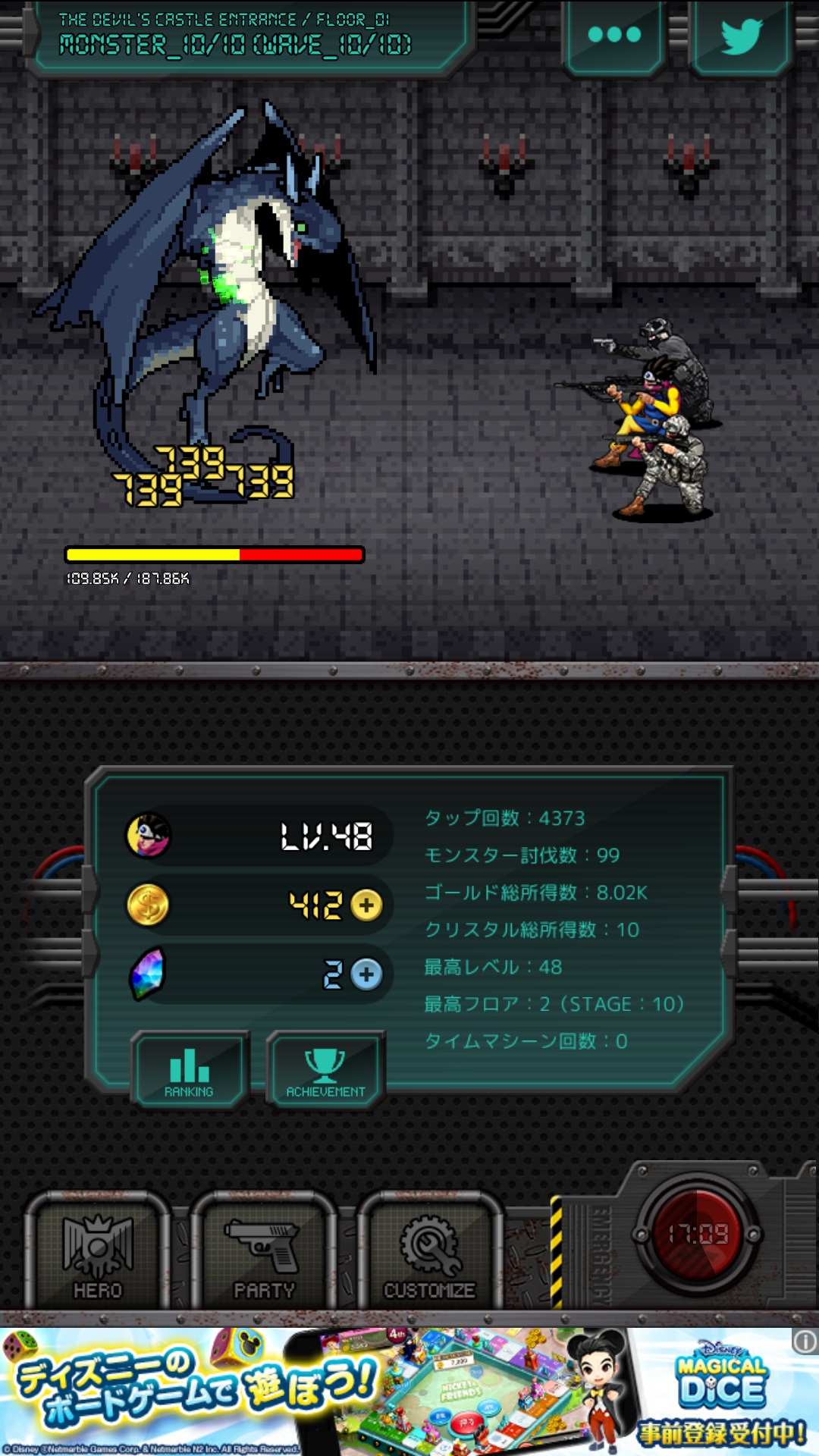Screen dimensions: 819x1456
Task: Share via the Twitter button
Action: tap(741, 35)
